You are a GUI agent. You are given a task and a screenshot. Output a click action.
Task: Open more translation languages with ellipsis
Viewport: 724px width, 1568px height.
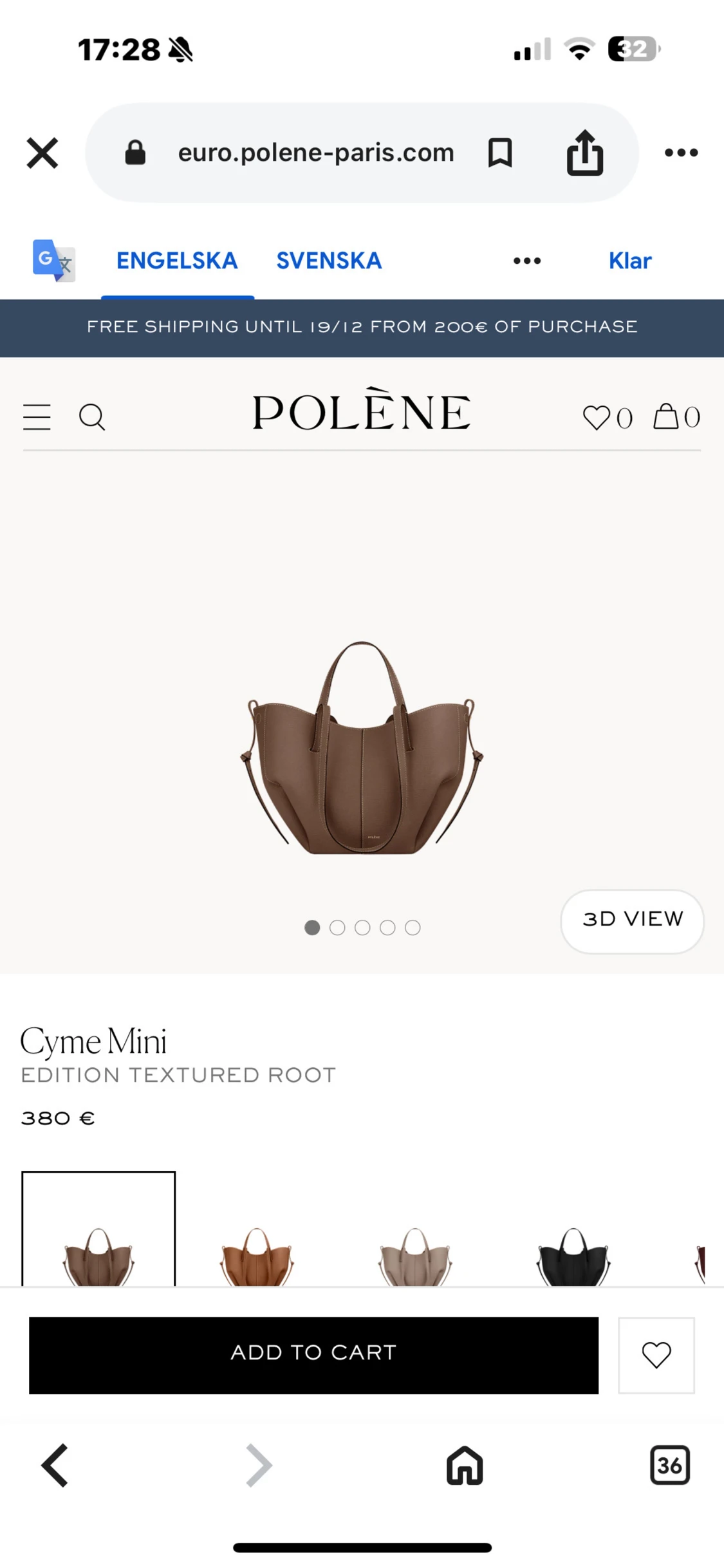click(526, 261)
